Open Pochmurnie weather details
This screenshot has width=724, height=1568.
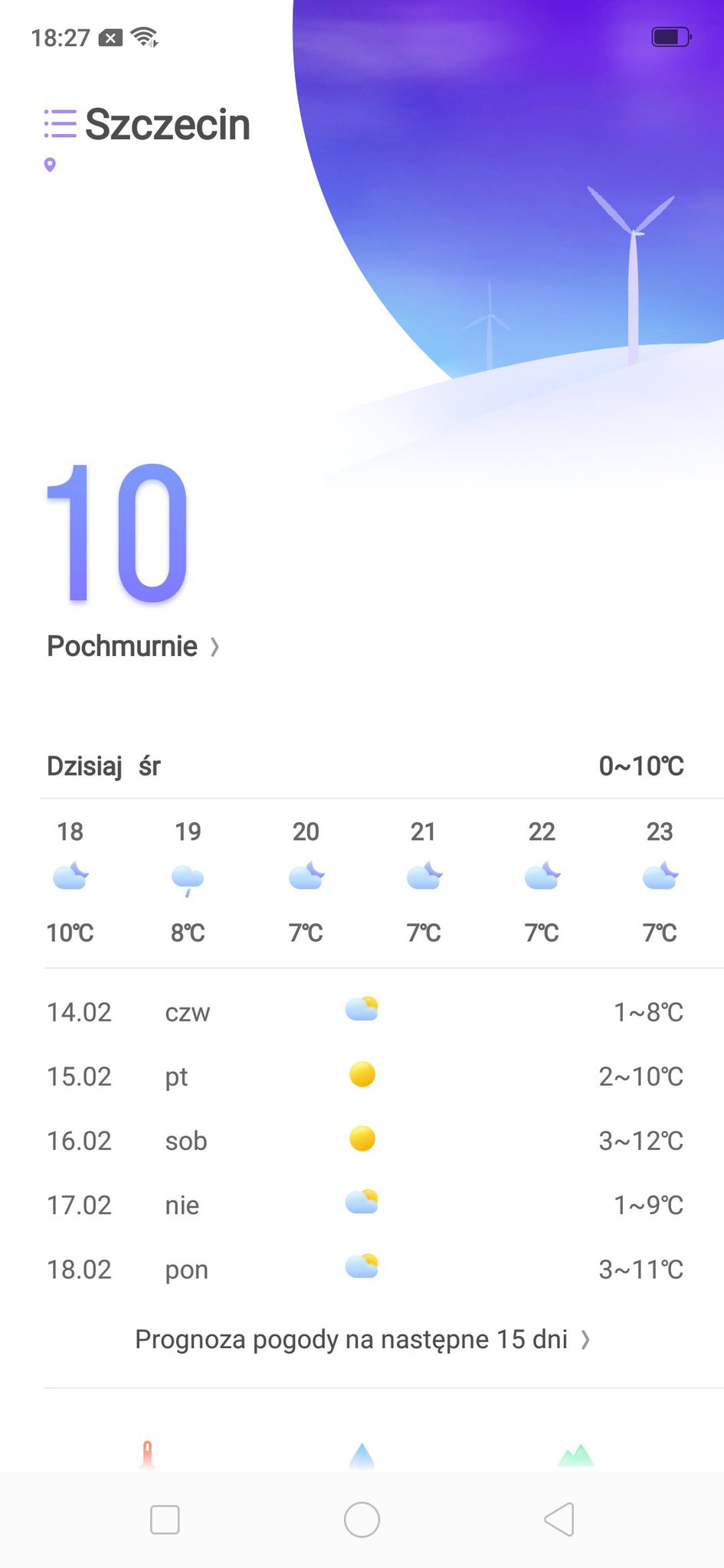(x=133, y=646)
